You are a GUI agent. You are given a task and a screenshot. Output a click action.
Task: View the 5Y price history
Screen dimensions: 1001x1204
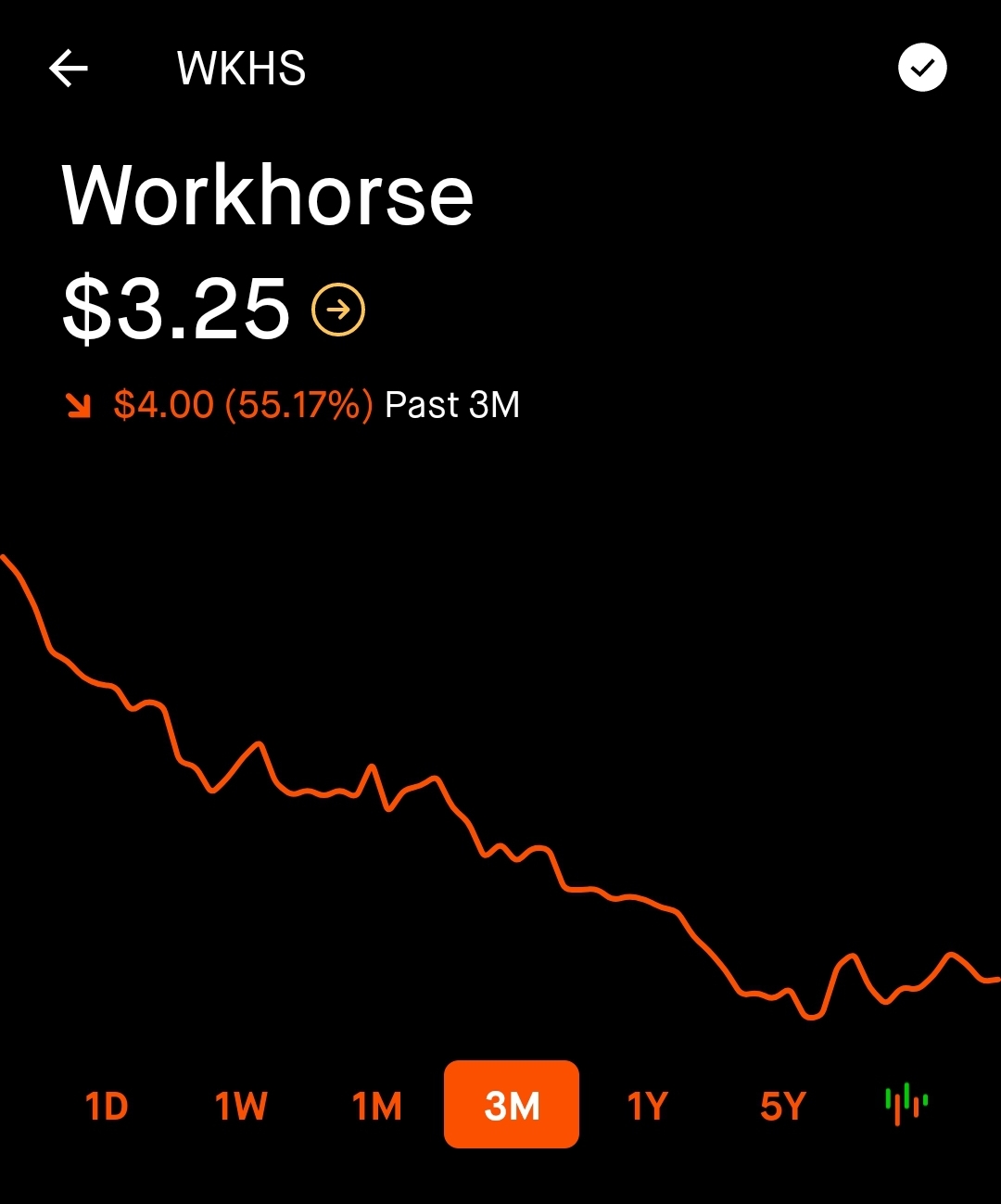tap(782, 1106)
